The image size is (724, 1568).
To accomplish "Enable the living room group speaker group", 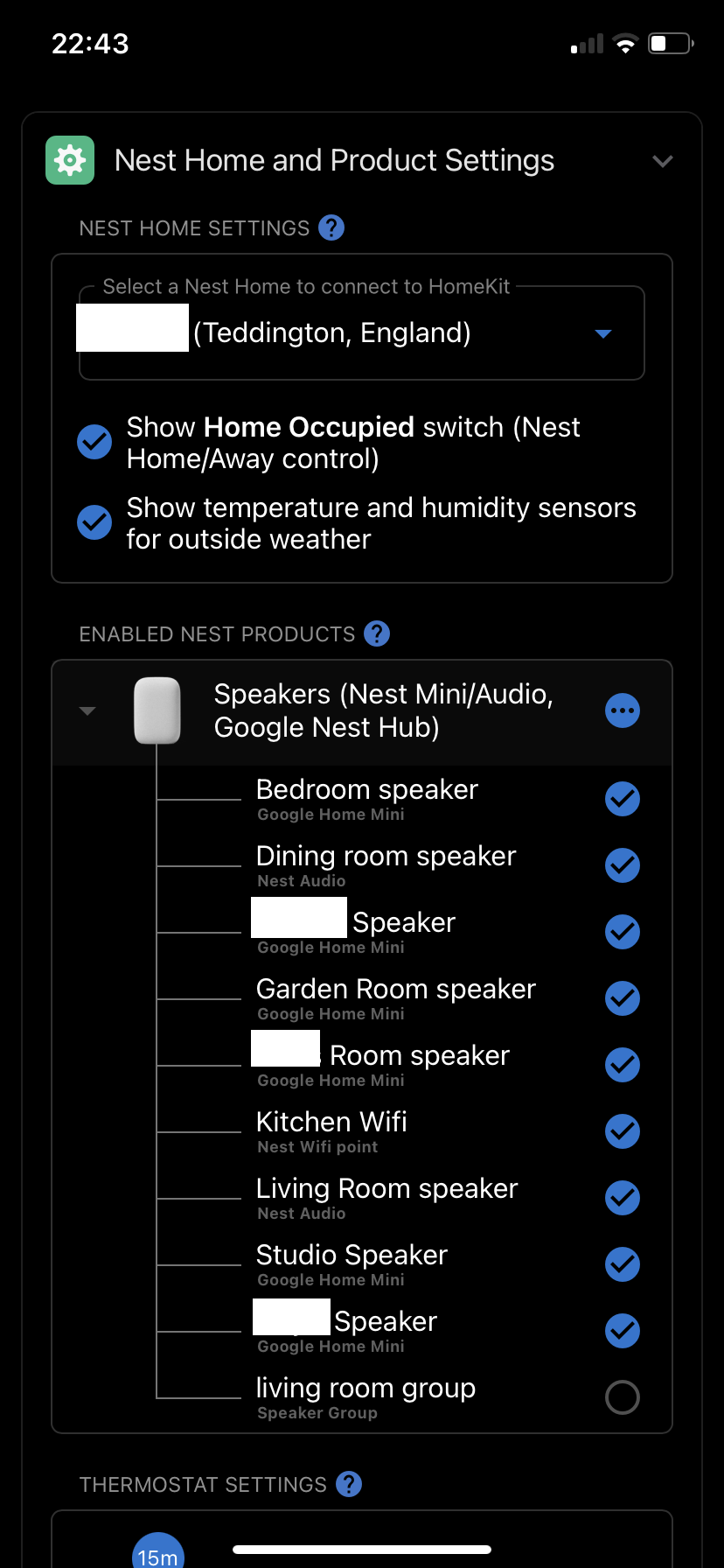I will (x=623, y=1397).
